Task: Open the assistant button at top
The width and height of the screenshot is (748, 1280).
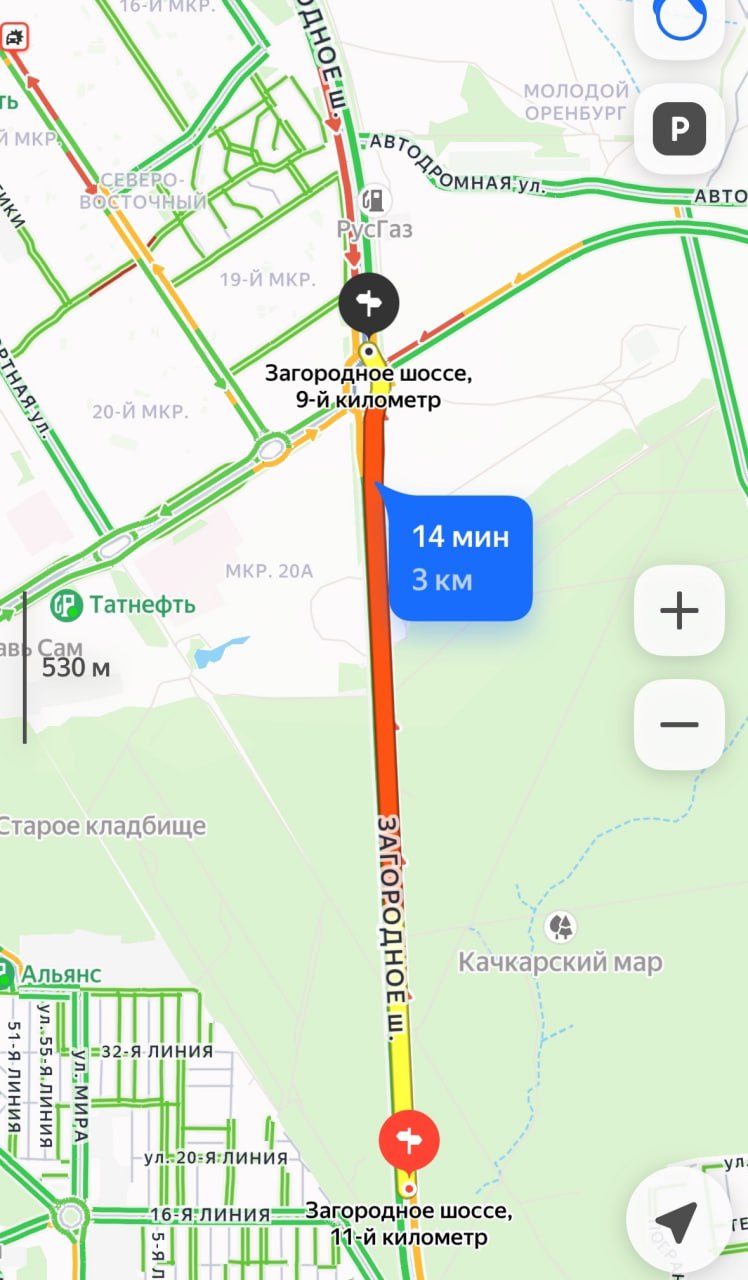Action: tap(679, 18)
